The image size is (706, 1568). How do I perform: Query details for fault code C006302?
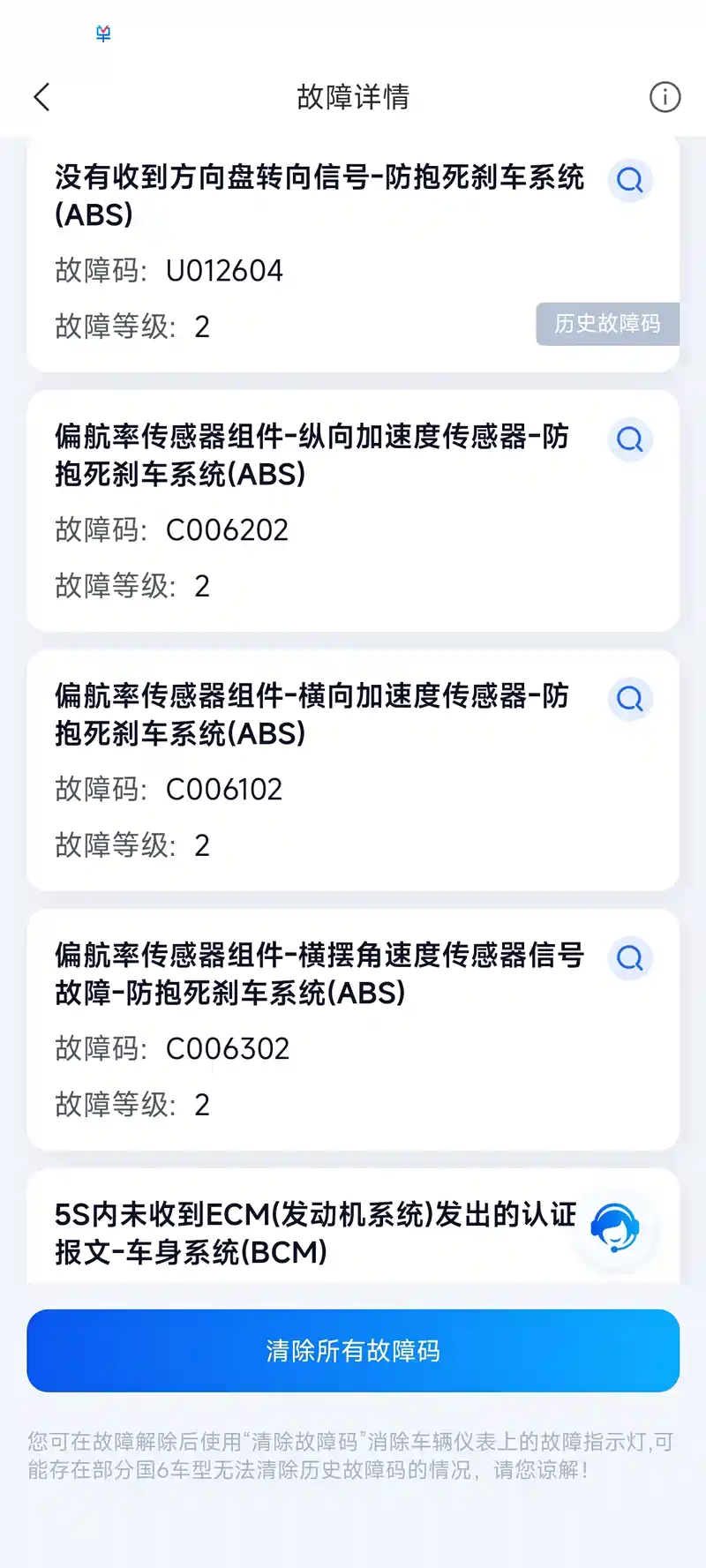tap(630, 958)
